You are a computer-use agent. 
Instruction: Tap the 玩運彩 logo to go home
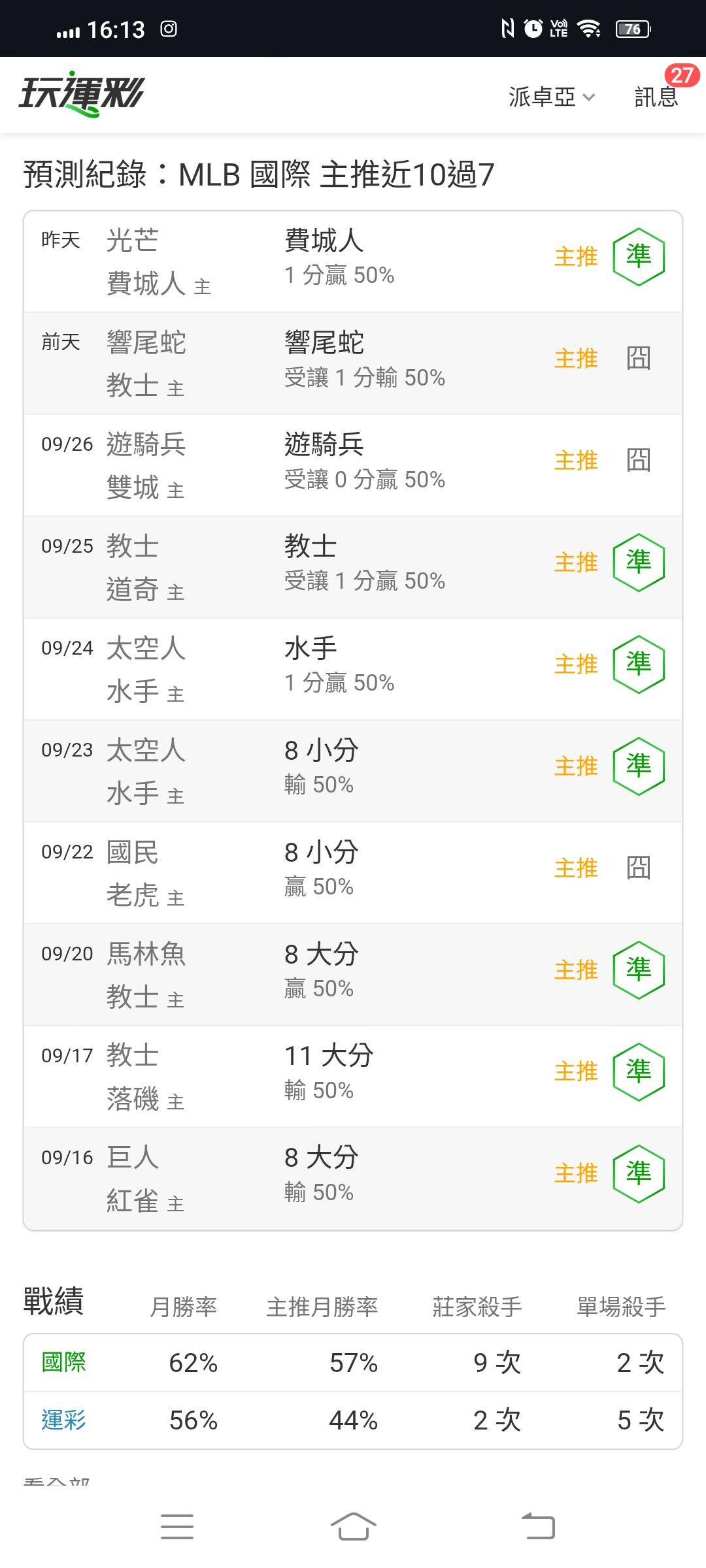(81, 94)
